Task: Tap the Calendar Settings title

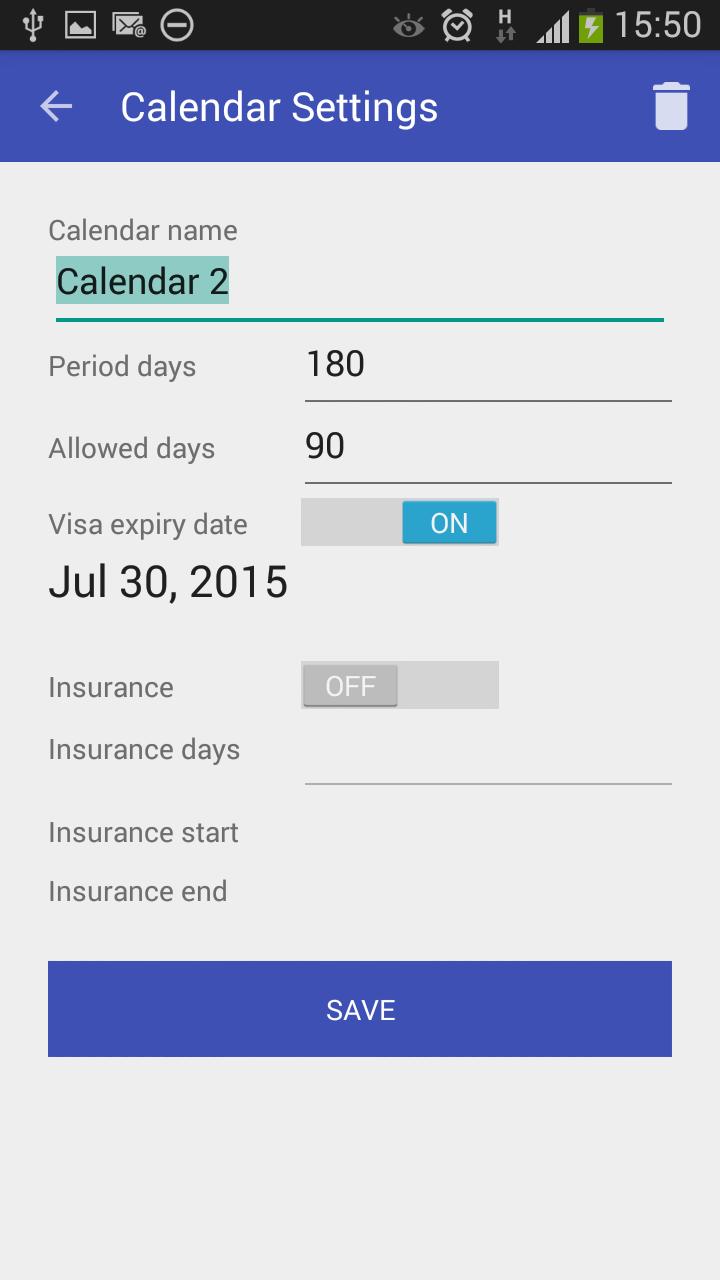Action: pos(278,105)
